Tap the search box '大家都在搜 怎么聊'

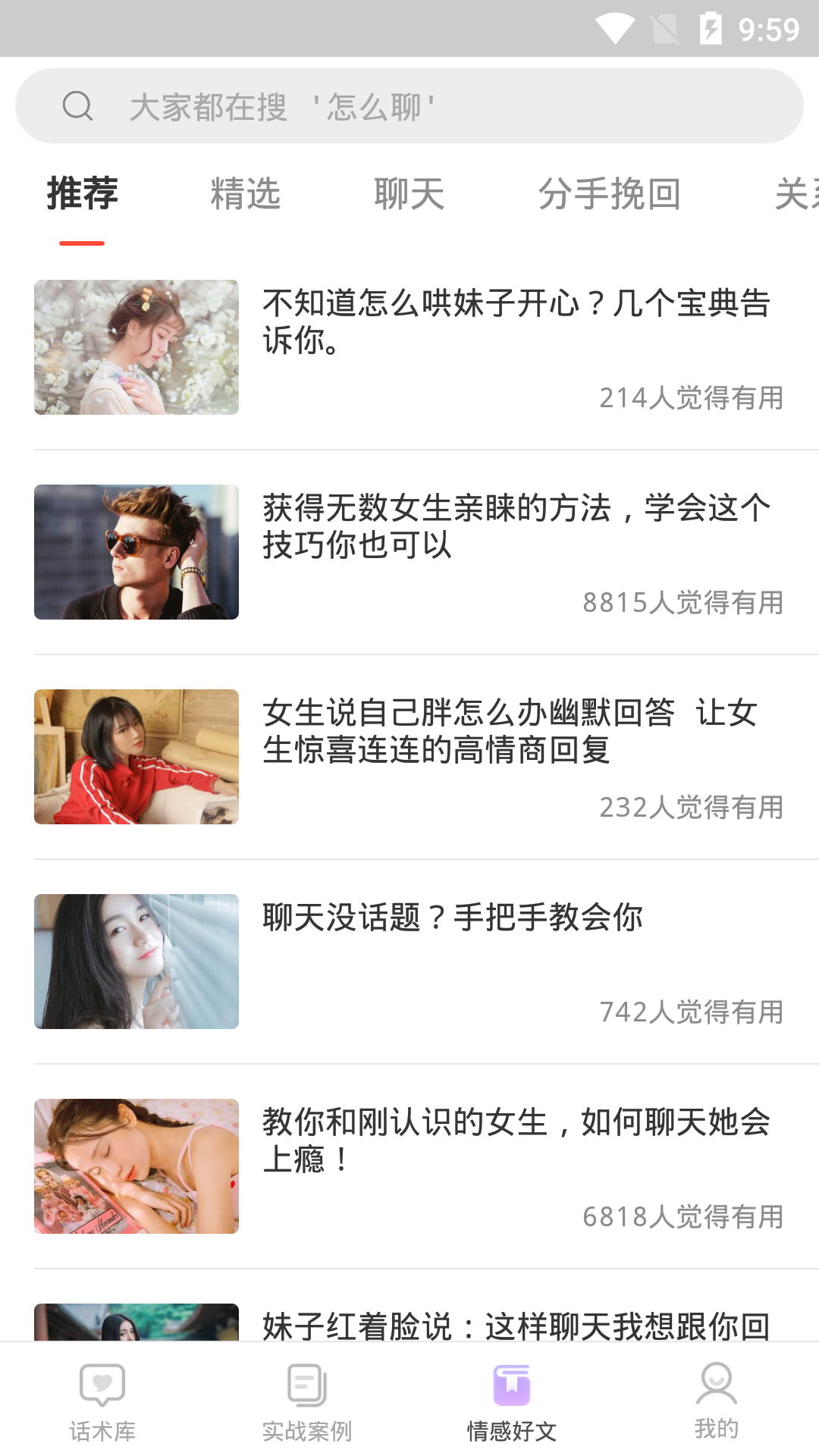(409, 106)
